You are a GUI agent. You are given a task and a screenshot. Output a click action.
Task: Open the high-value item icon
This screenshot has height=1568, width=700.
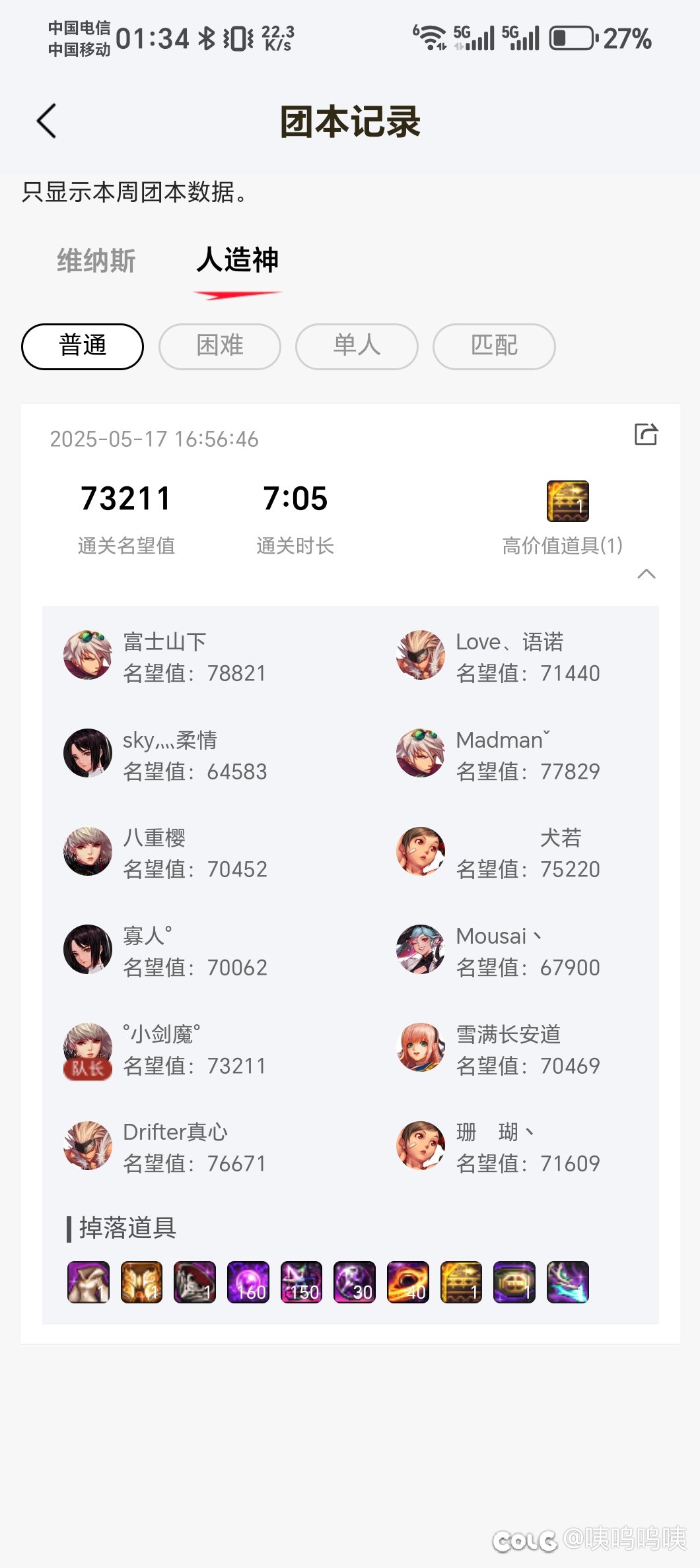pyautogui.click(x=567, y=501)
